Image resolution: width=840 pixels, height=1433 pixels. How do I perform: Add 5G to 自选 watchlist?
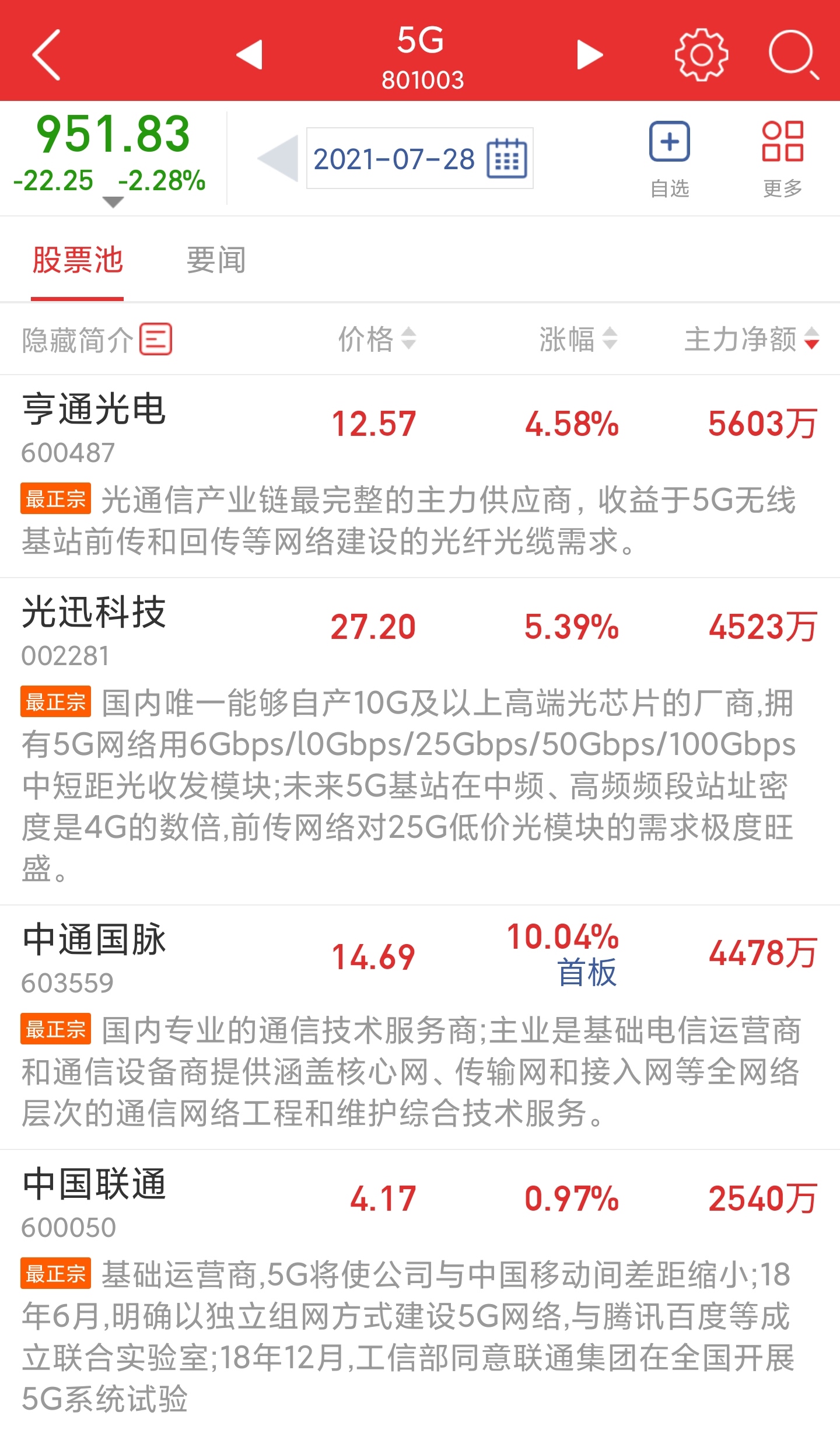[670, 158]
